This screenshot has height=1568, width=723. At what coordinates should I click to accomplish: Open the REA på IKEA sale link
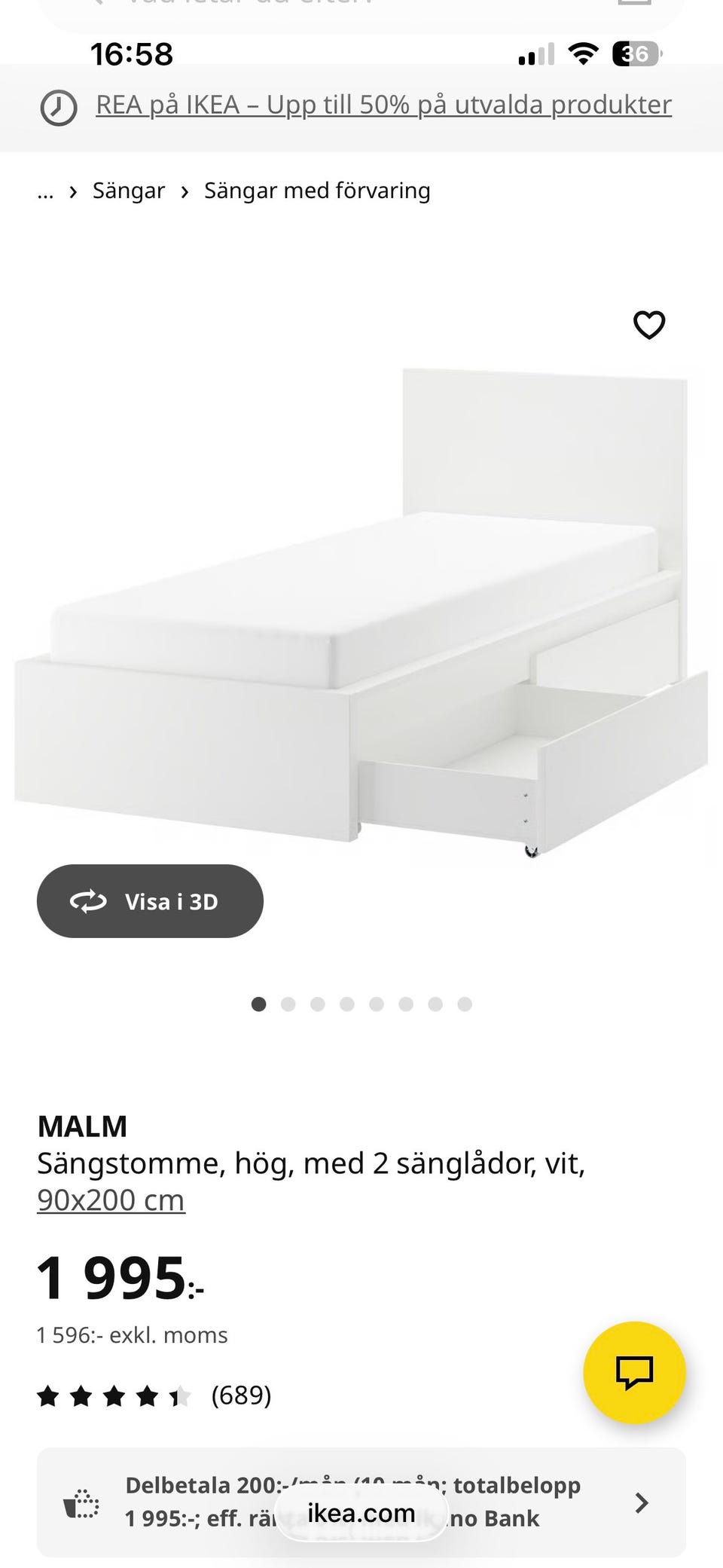[x=383, y=105]
